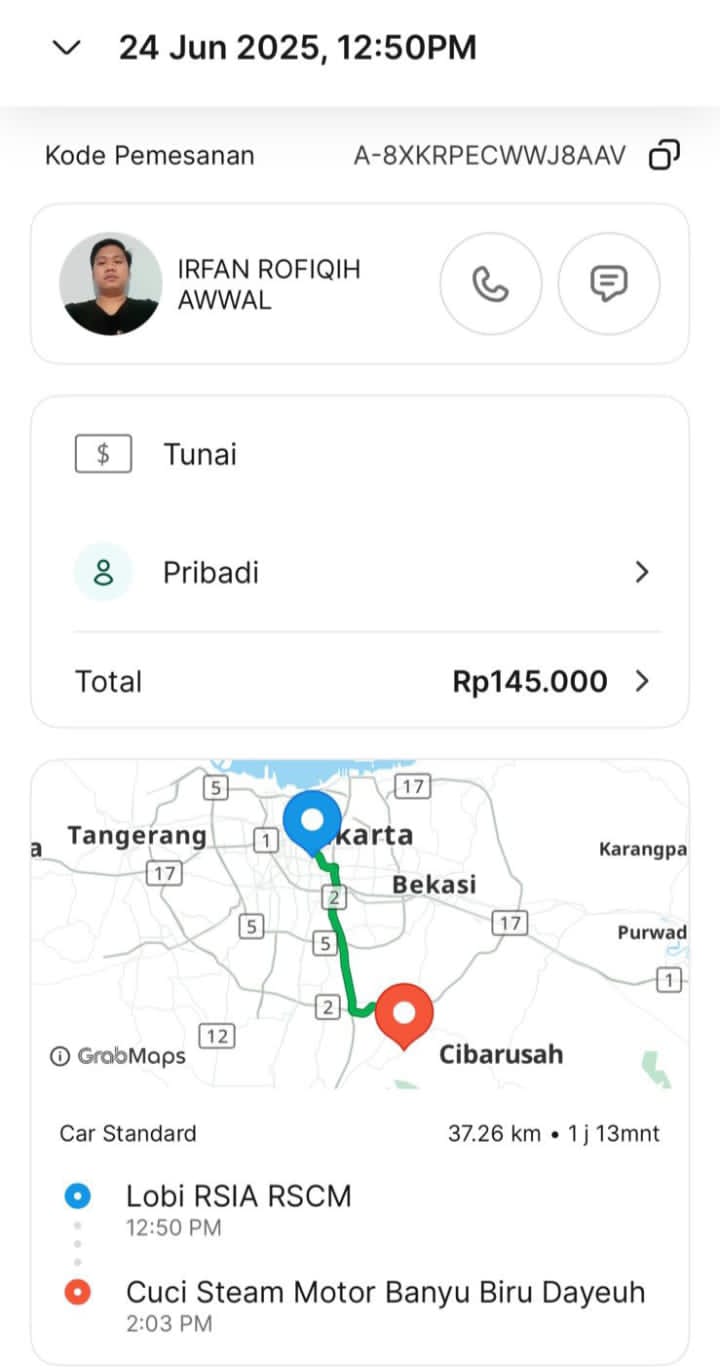Image resolution: width=720 pixels, height=1368 pixels.
Task: Copy the booking code A-8XKRPECWWJ8AAV
Action: 664,155
